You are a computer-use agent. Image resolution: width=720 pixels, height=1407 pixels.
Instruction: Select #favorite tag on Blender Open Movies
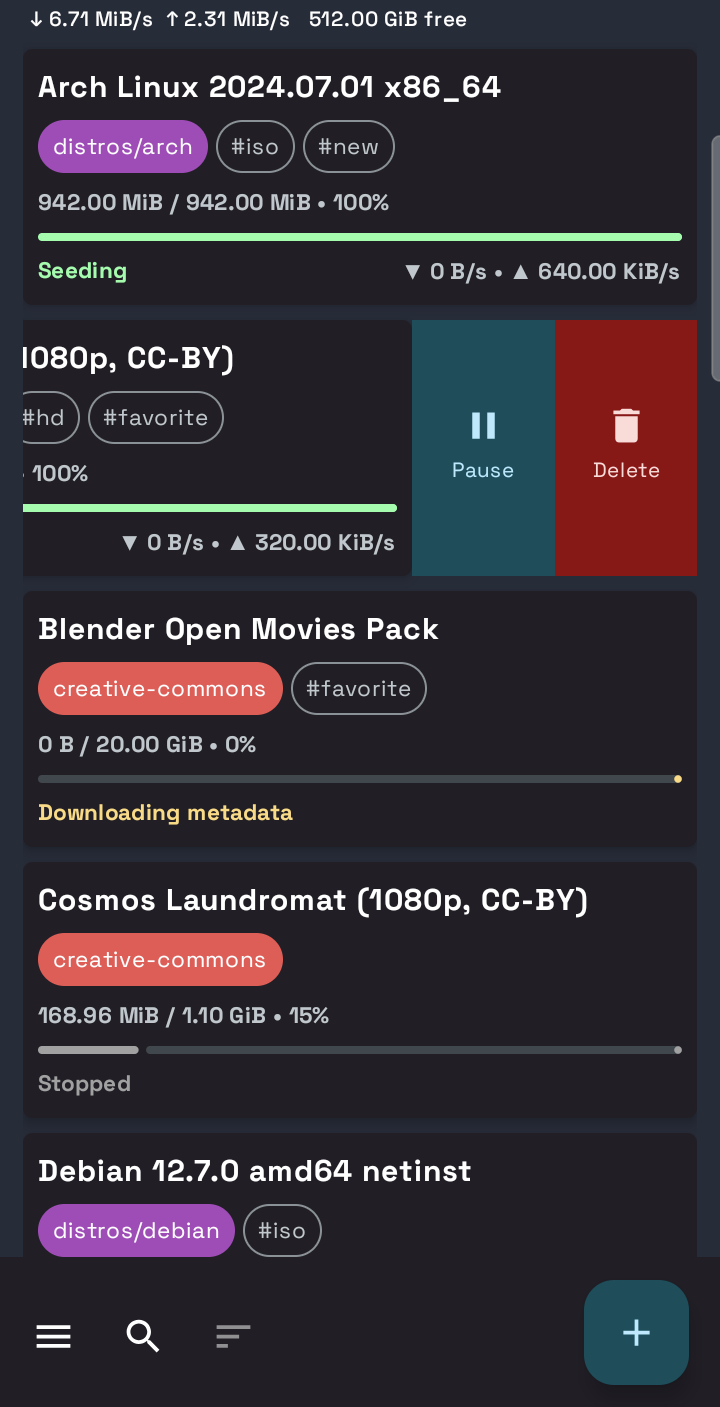tap(359, 689)
